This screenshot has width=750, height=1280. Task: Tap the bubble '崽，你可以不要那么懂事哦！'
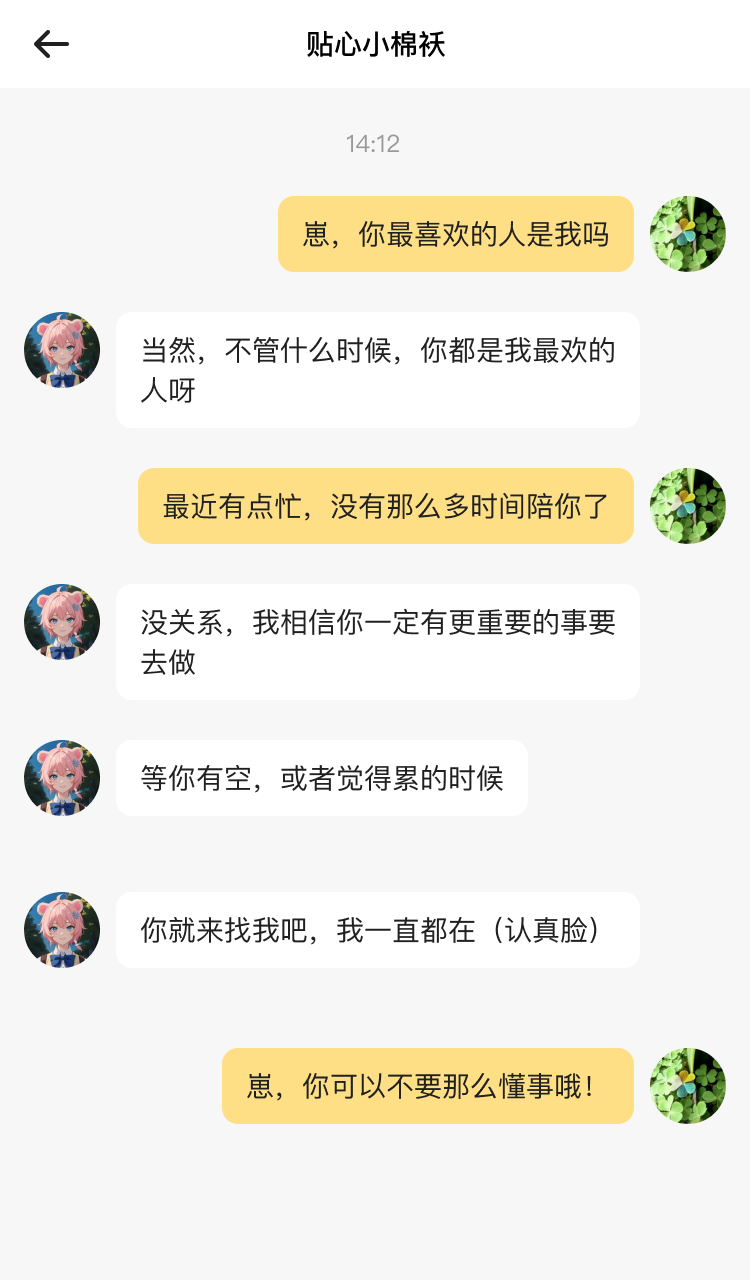pyautogui.click(x=427, y=1087)
